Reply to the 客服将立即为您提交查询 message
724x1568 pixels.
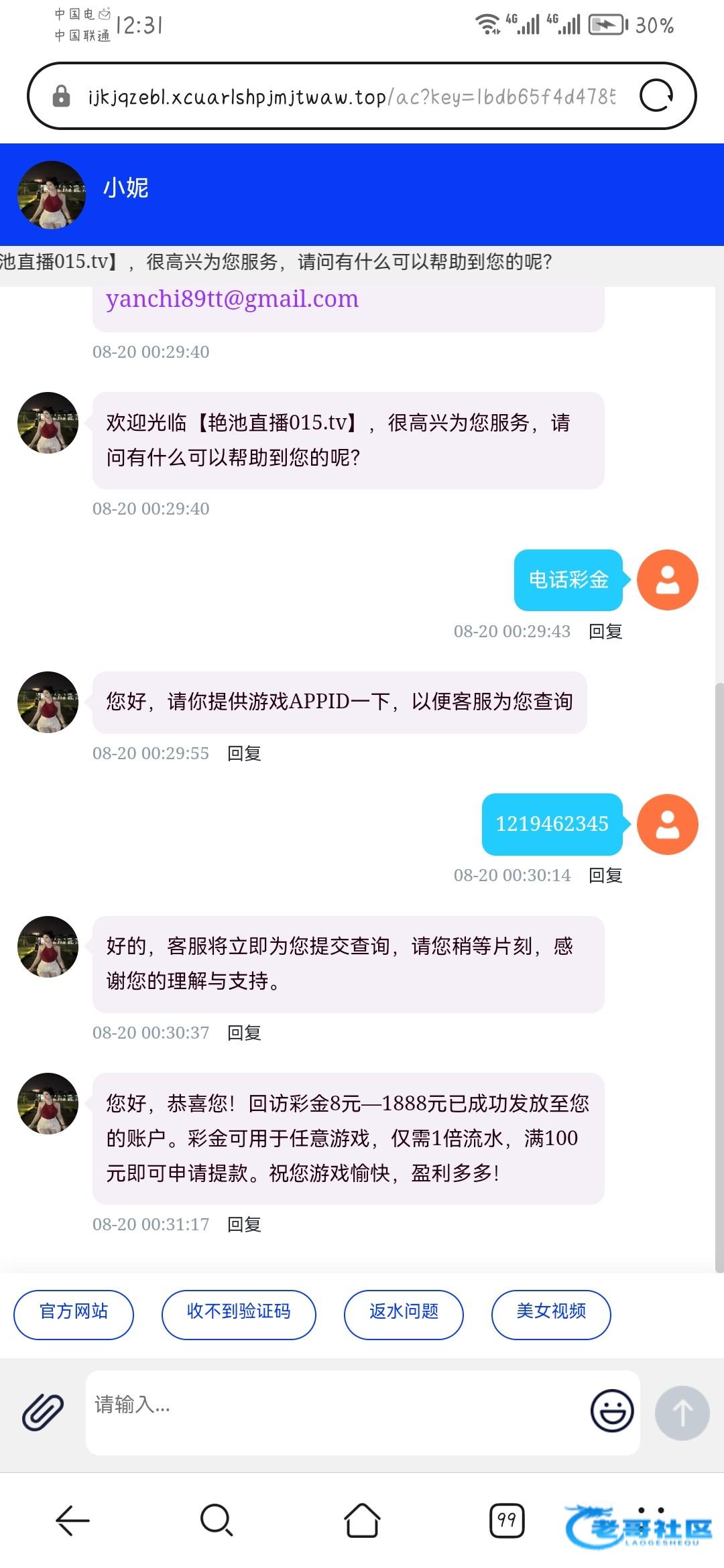(244, 1033)
